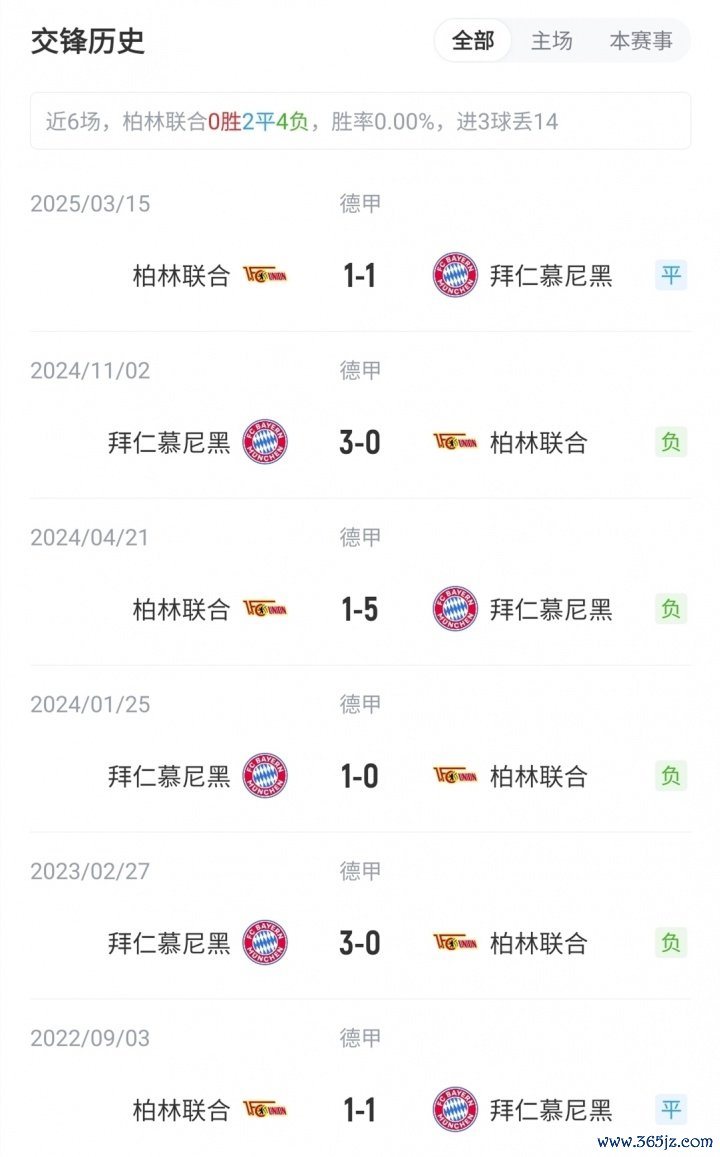Tap the 2024/01/25 match with score 1-0

click(x=360, y=776)
